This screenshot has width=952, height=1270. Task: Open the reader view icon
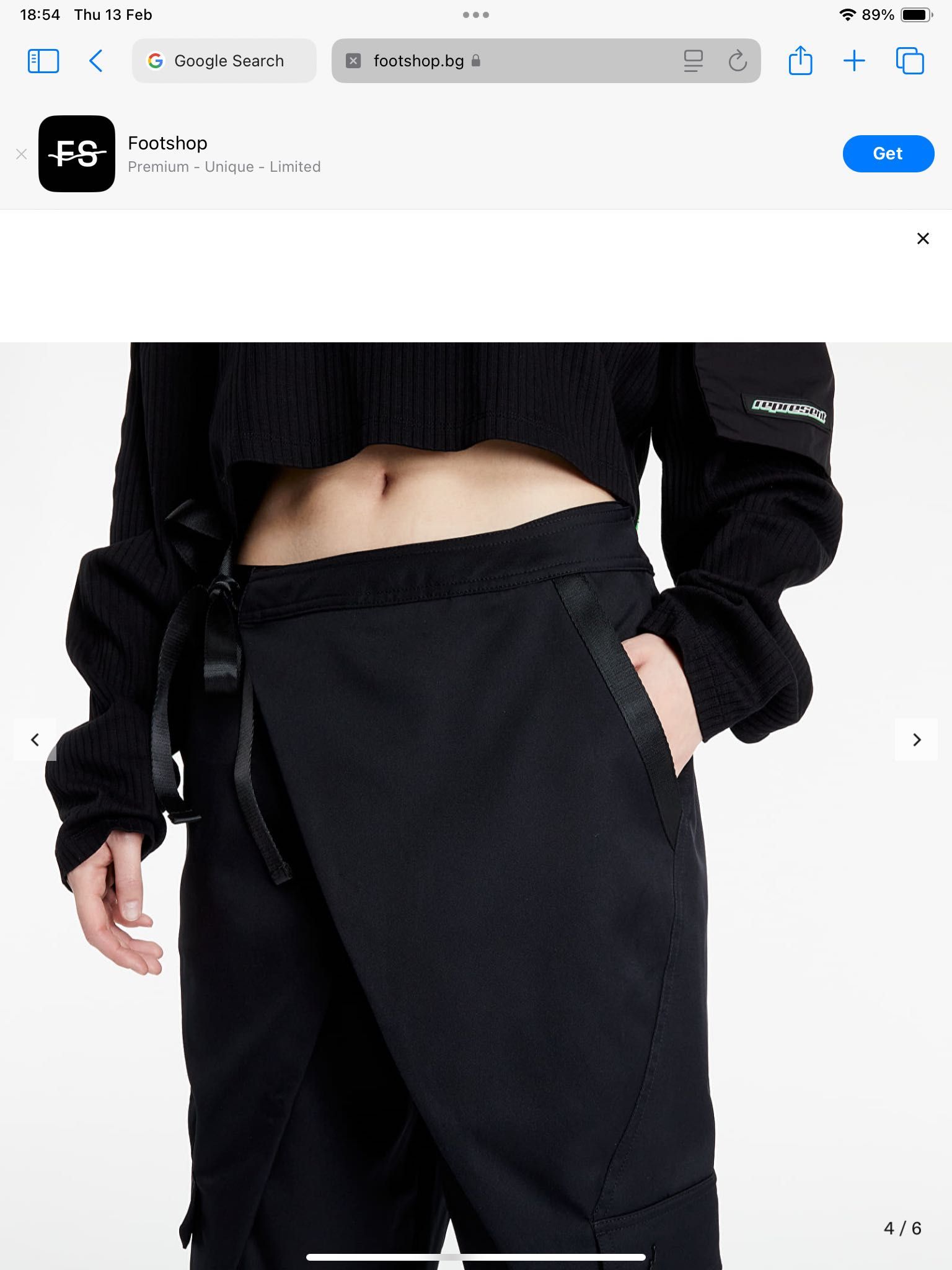pyautogui.click(x=693, y=61)
